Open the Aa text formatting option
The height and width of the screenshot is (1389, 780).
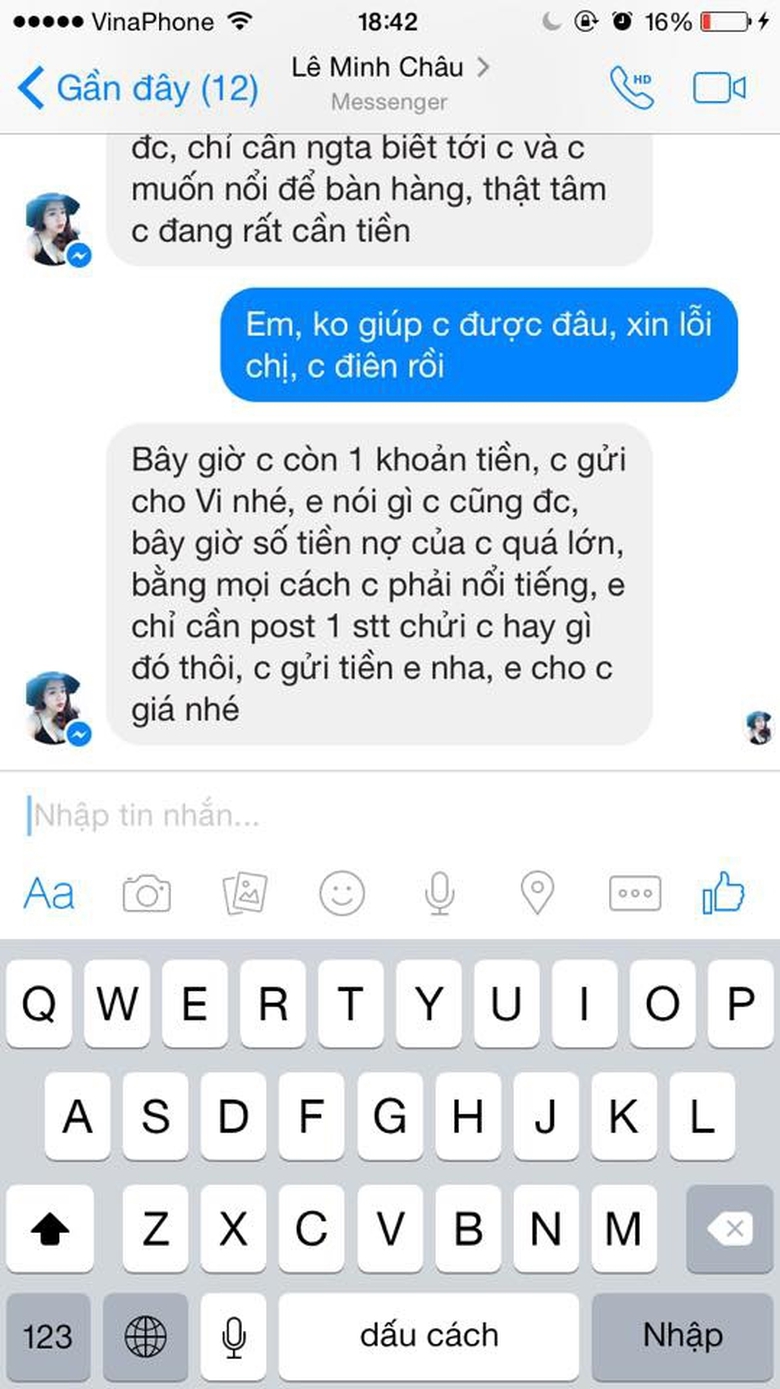49,892
